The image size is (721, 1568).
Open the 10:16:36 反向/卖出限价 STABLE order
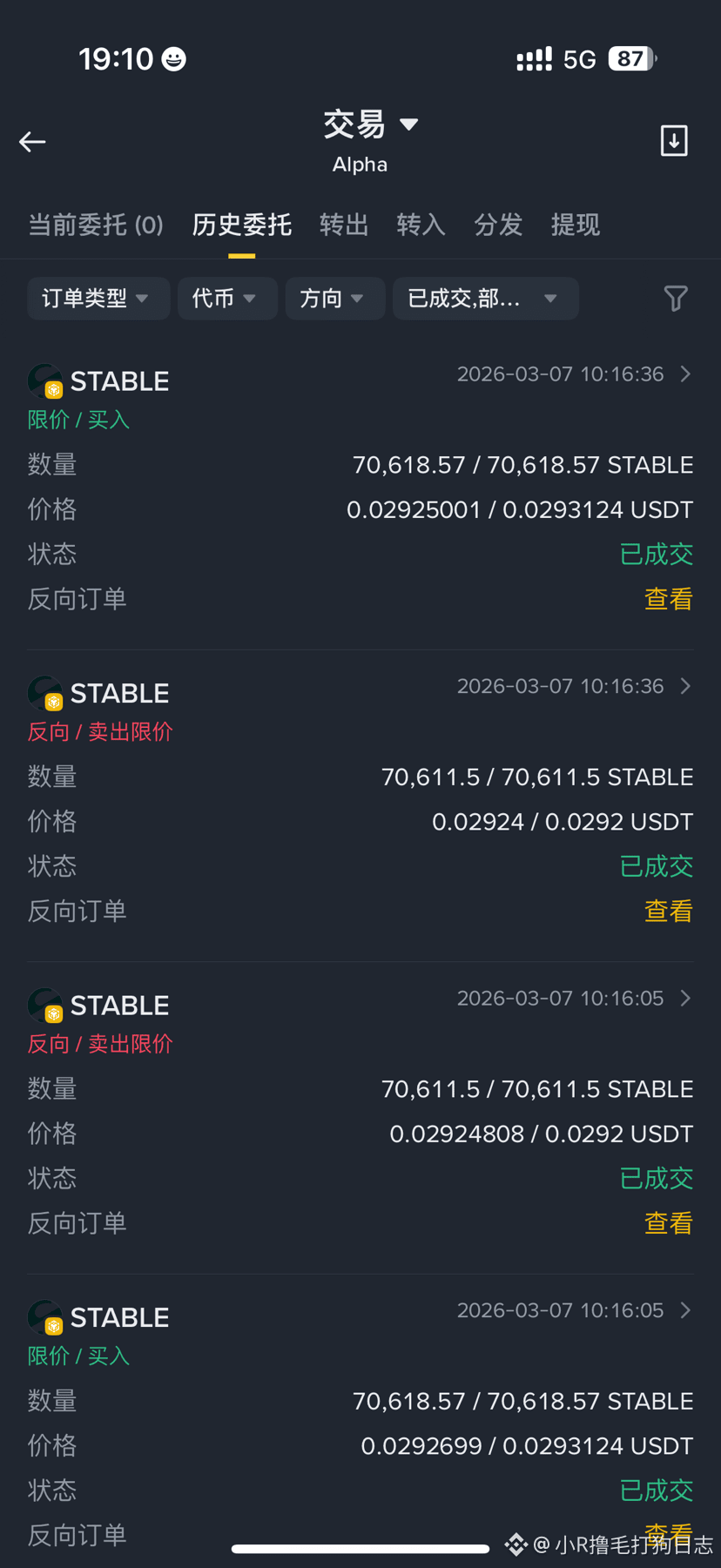(x=684, y=687)
